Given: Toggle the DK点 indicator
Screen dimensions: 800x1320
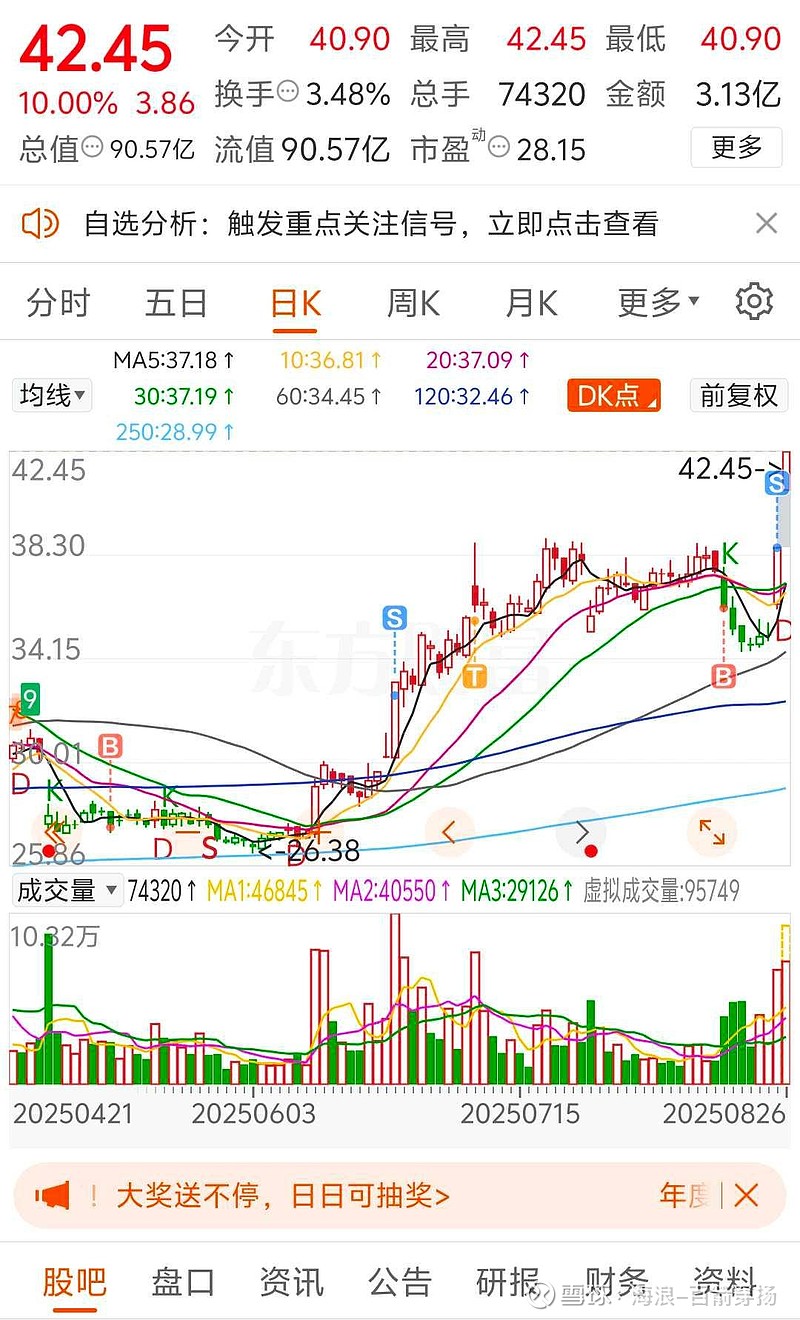Looking at the screenshot, I should (613, 396).
